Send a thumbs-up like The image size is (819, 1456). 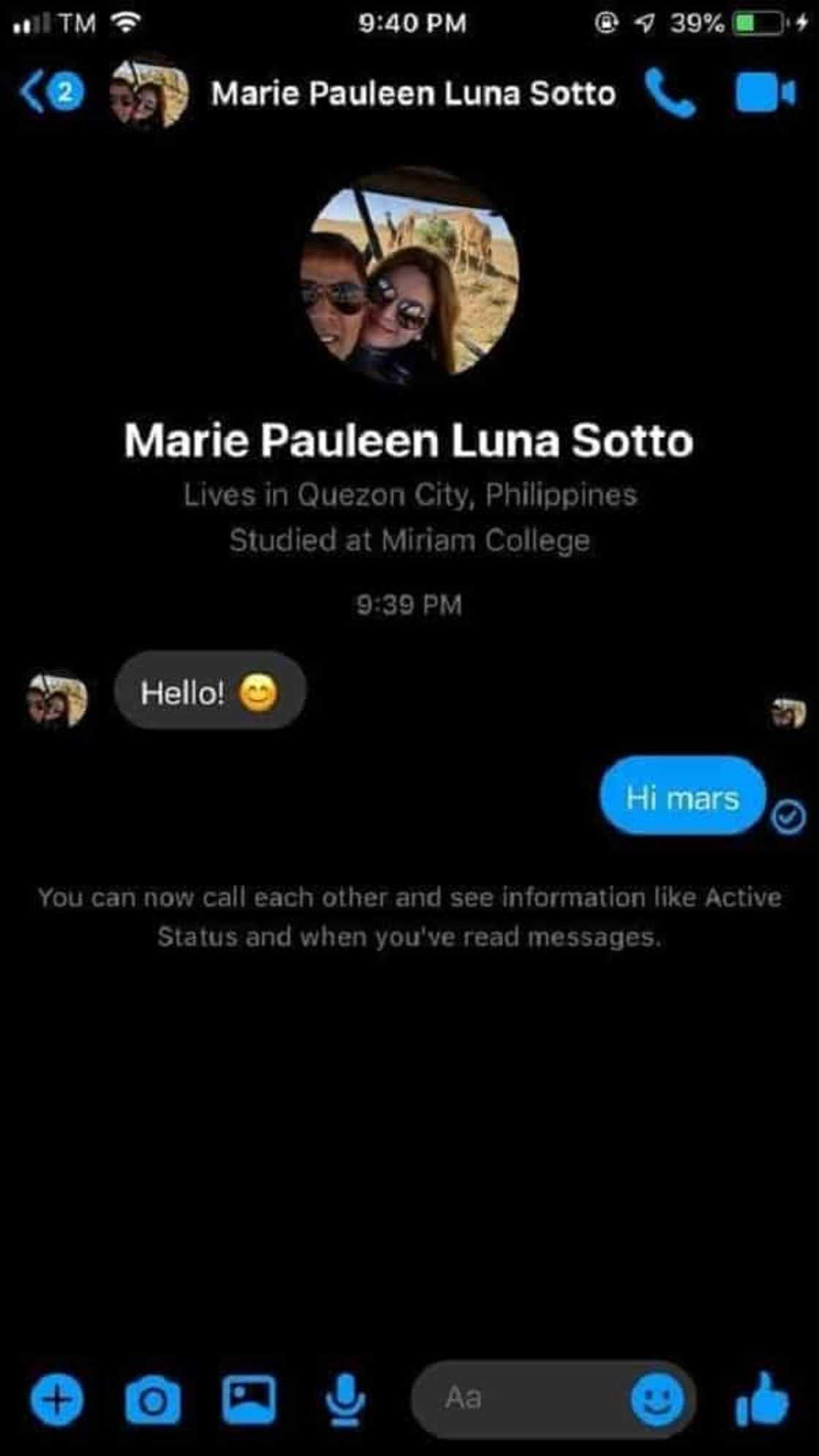761,1398
